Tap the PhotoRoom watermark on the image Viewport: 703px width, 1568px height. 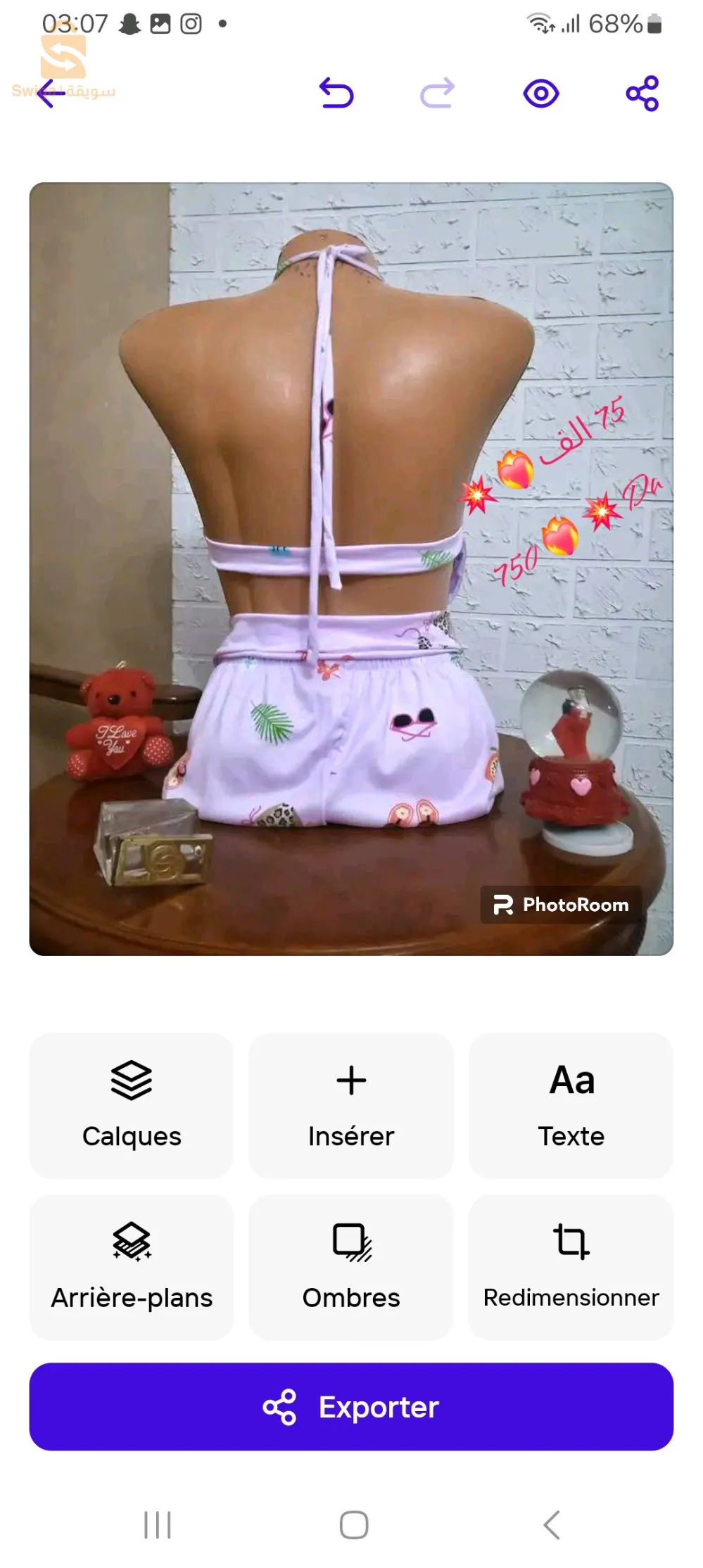pos(561,905)
